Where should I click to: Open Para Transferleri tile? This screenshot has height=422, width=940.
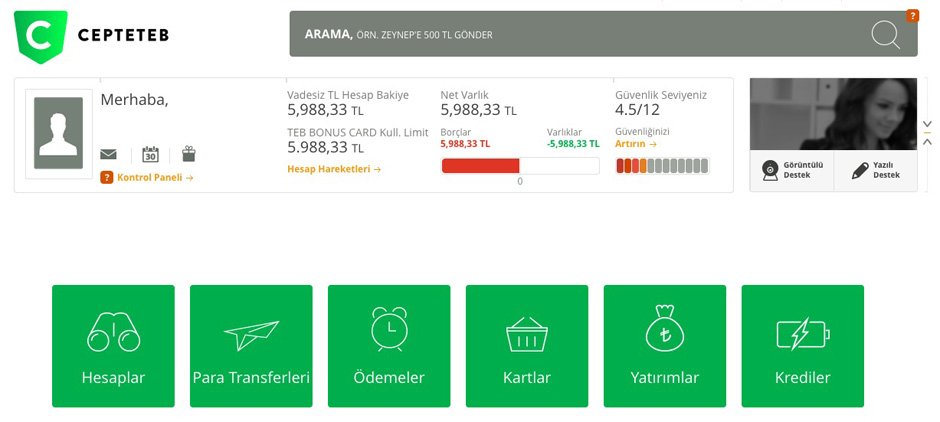[251, 346]
